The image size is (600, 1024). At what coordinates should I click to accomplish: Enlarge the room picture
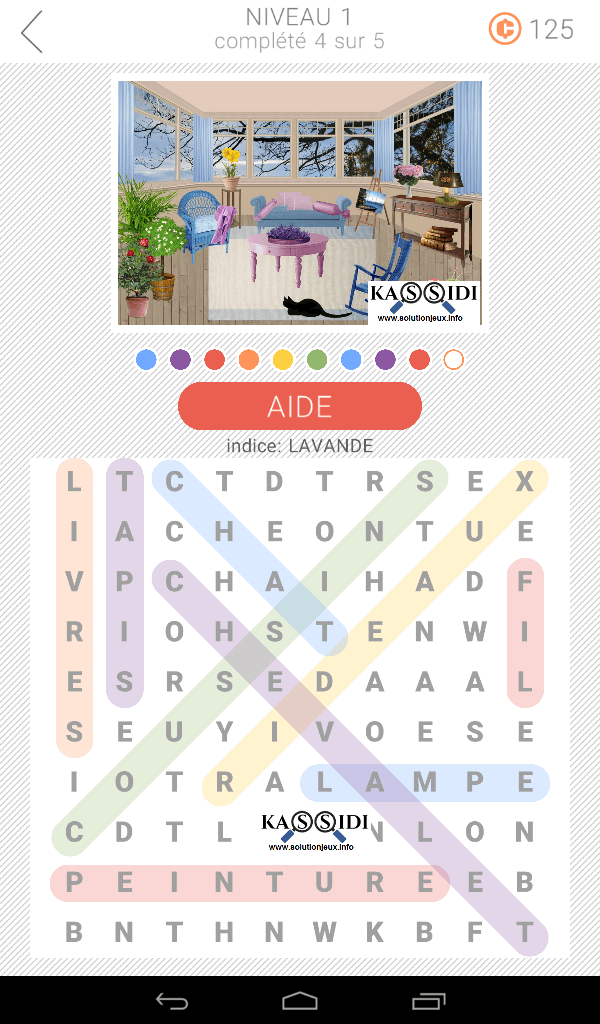300,203
